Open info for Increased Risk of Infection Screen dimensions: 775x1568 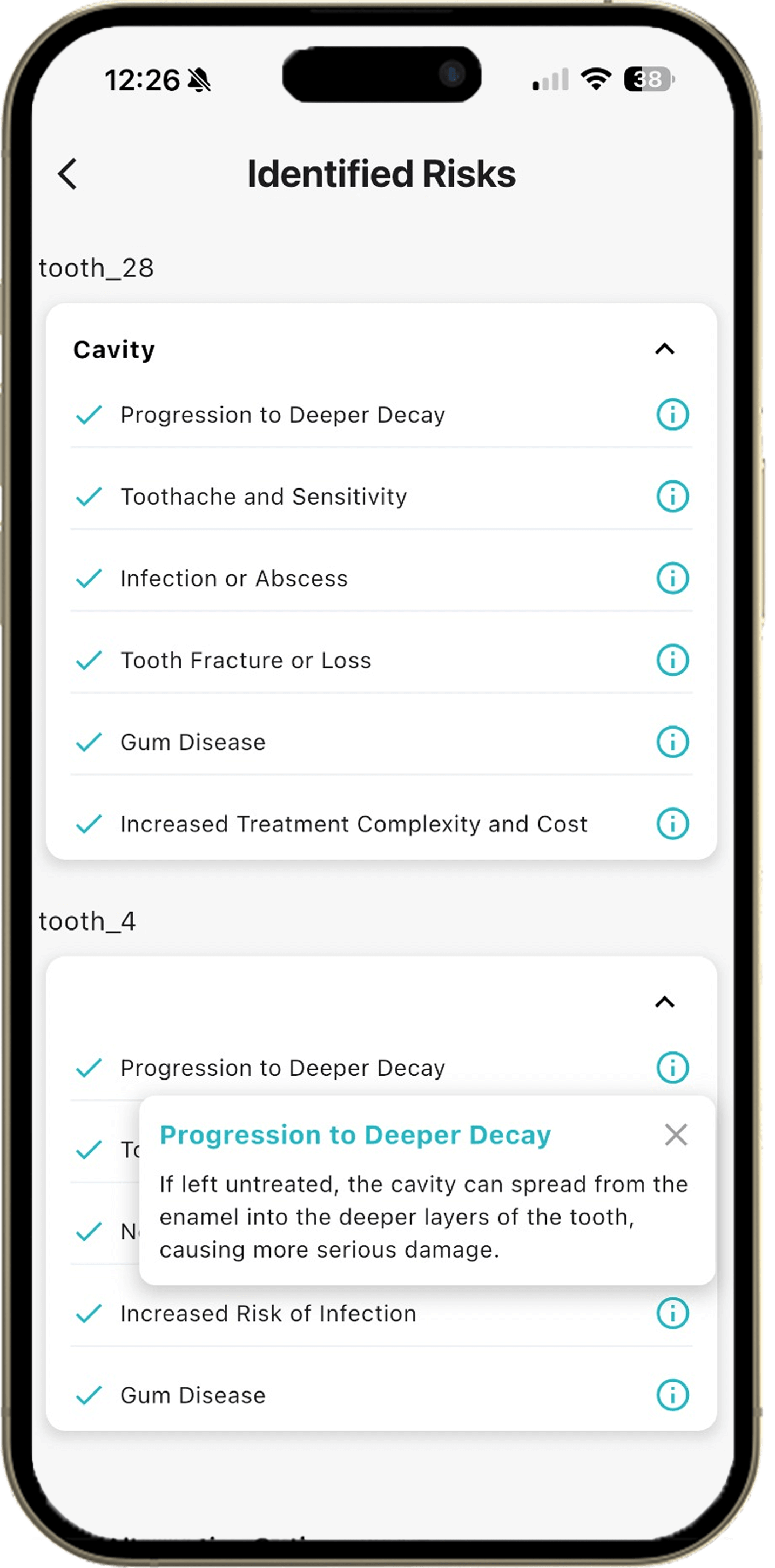point(672,1313)
